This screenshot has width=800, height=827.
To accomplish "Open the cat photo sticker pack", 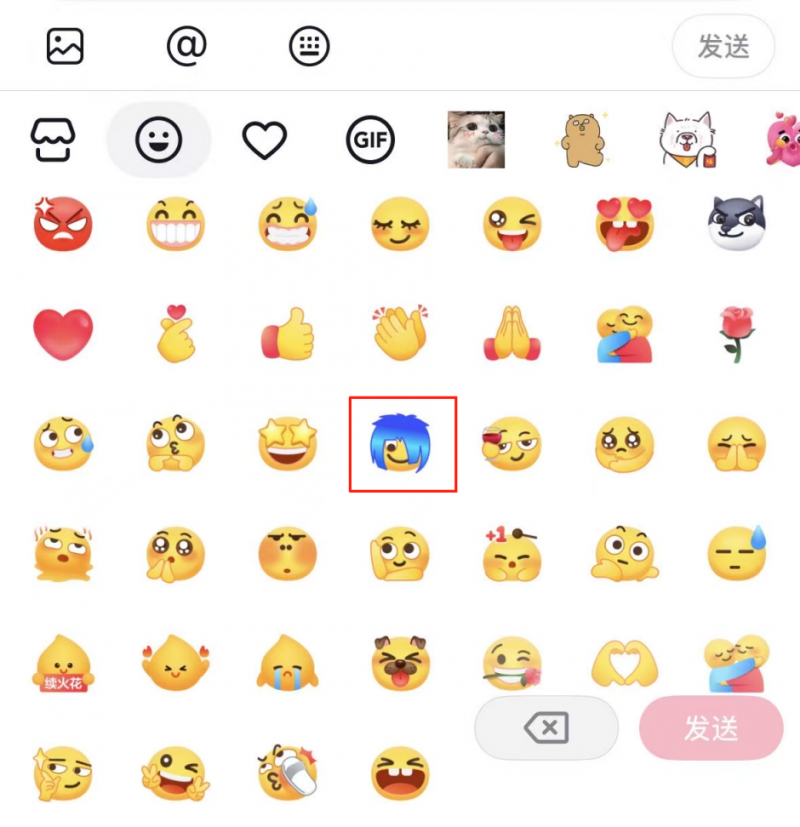I will click(x=475, y=140).
